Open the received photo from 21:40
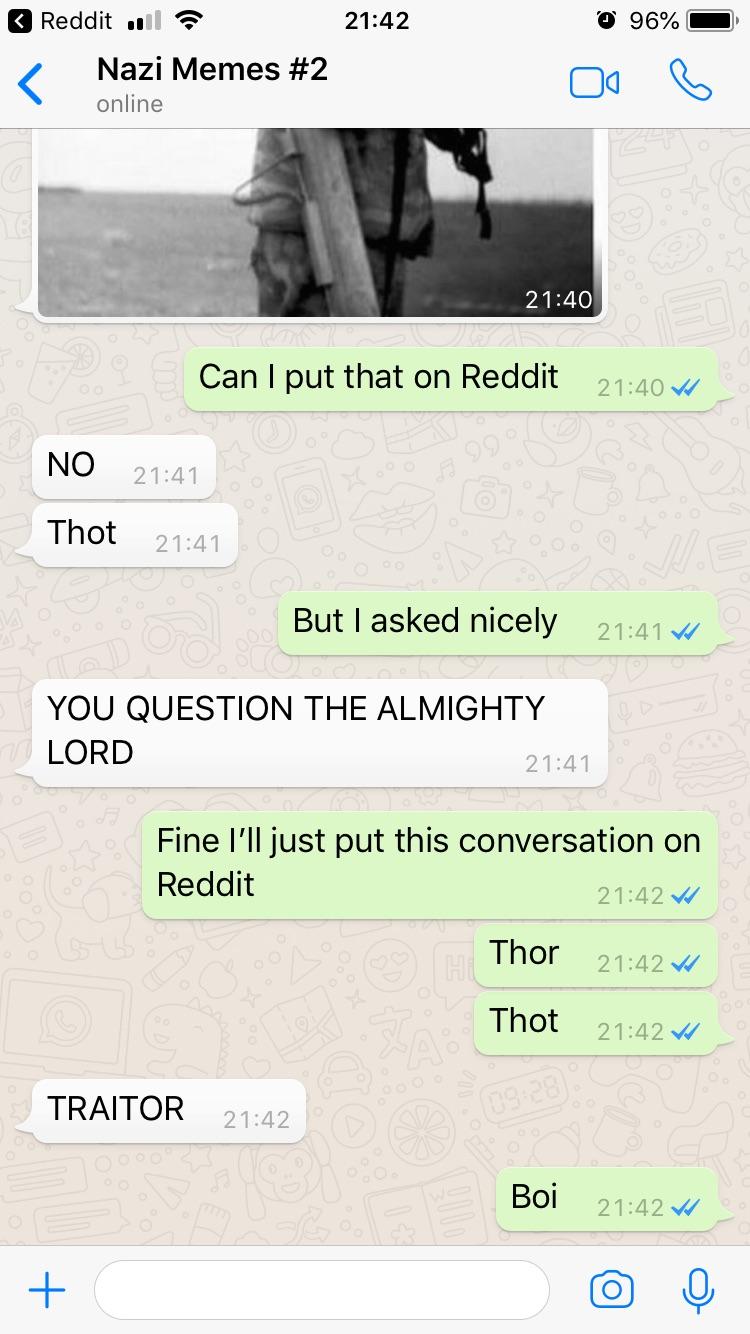Image resolution: width=750 pixels, height=1334 pixels. [x=320, y=225]
